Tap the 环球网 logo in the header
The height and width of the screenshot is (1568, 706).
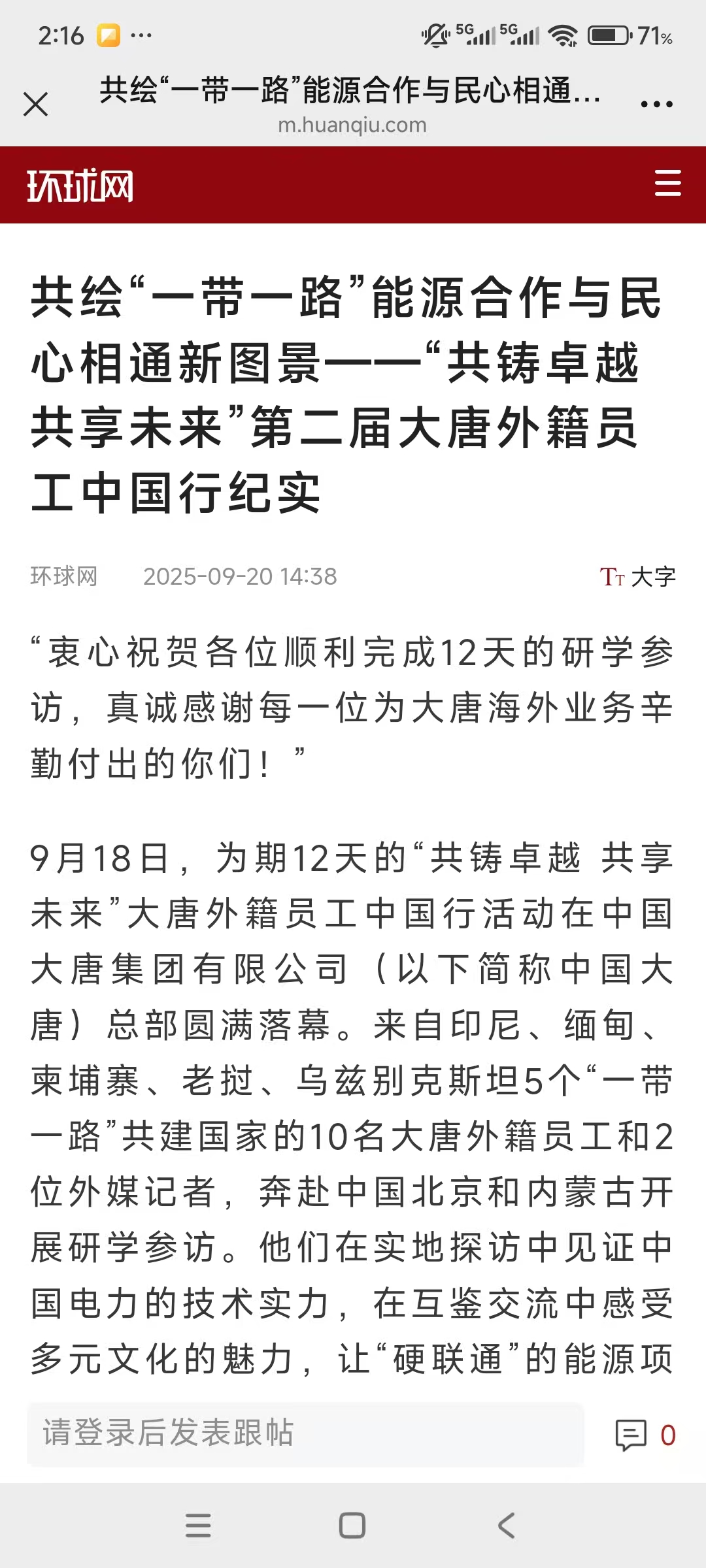coord(80,186)
